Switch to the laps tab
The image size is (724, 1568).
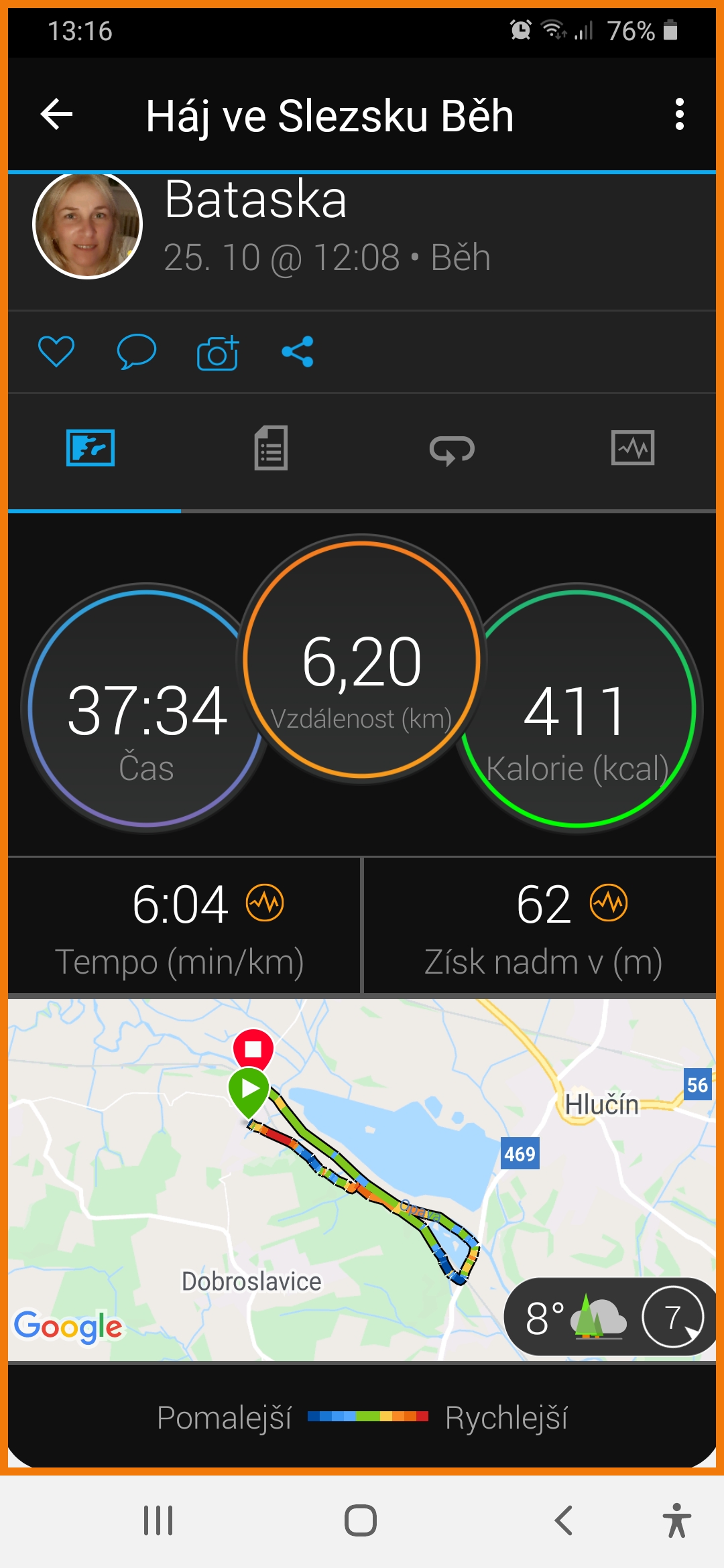pos(452,449)
